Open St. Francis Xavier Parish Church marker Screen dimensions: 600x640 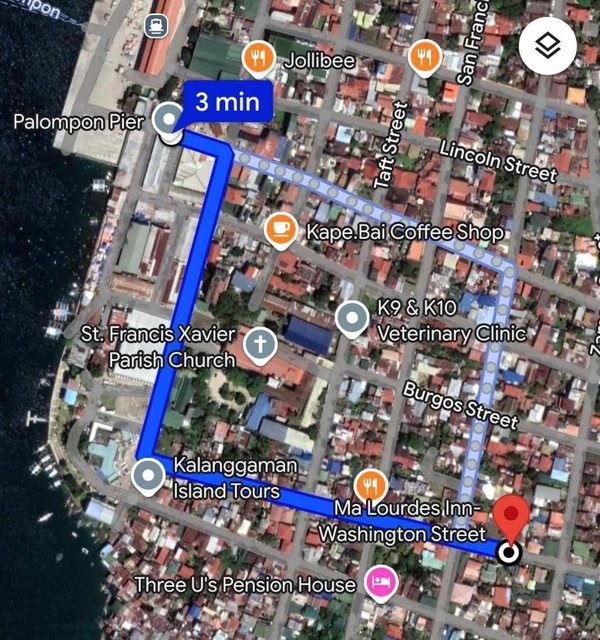point(259,345)
